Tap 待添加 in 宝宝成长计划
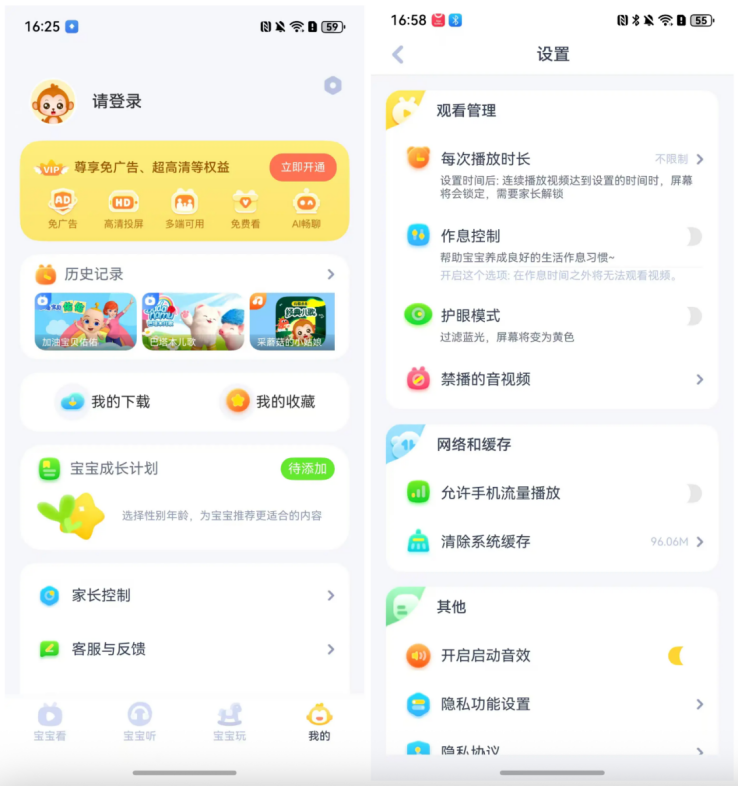 click(307, 468)
